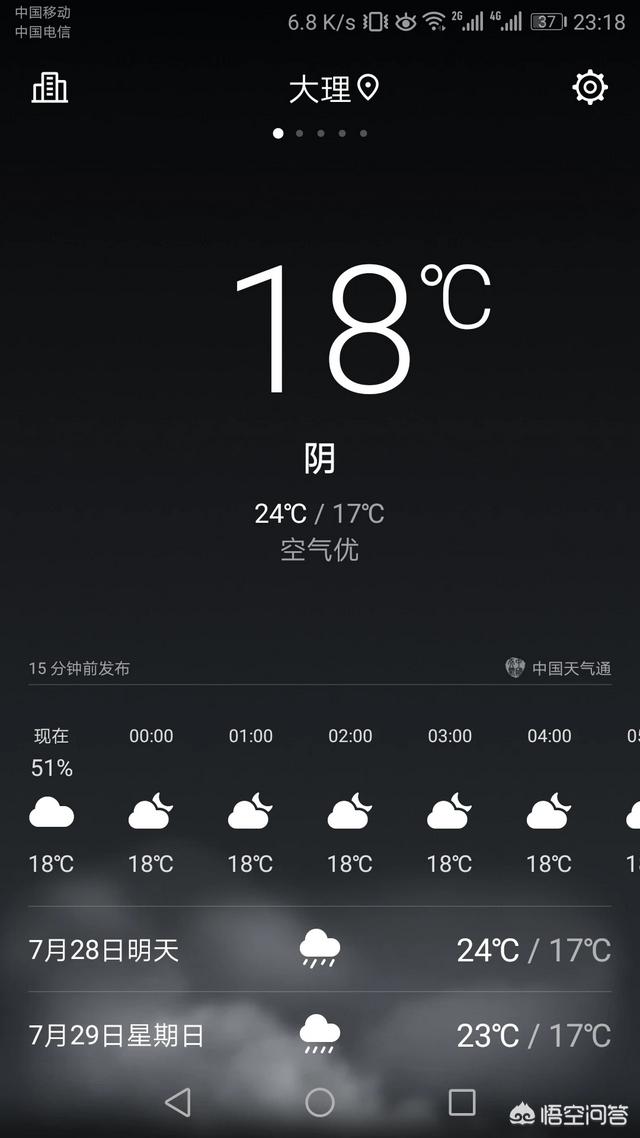Viewport: 640px width, 1138px height.
Task: Open the city management list icon
Action: point(49,88)
